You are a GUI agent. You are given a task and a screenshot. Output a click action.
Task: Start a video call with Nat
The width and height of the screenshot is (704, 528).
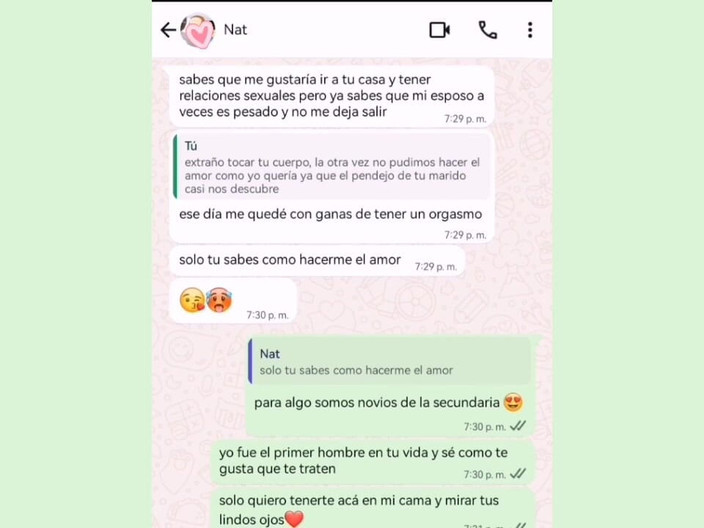coord(439,30)
